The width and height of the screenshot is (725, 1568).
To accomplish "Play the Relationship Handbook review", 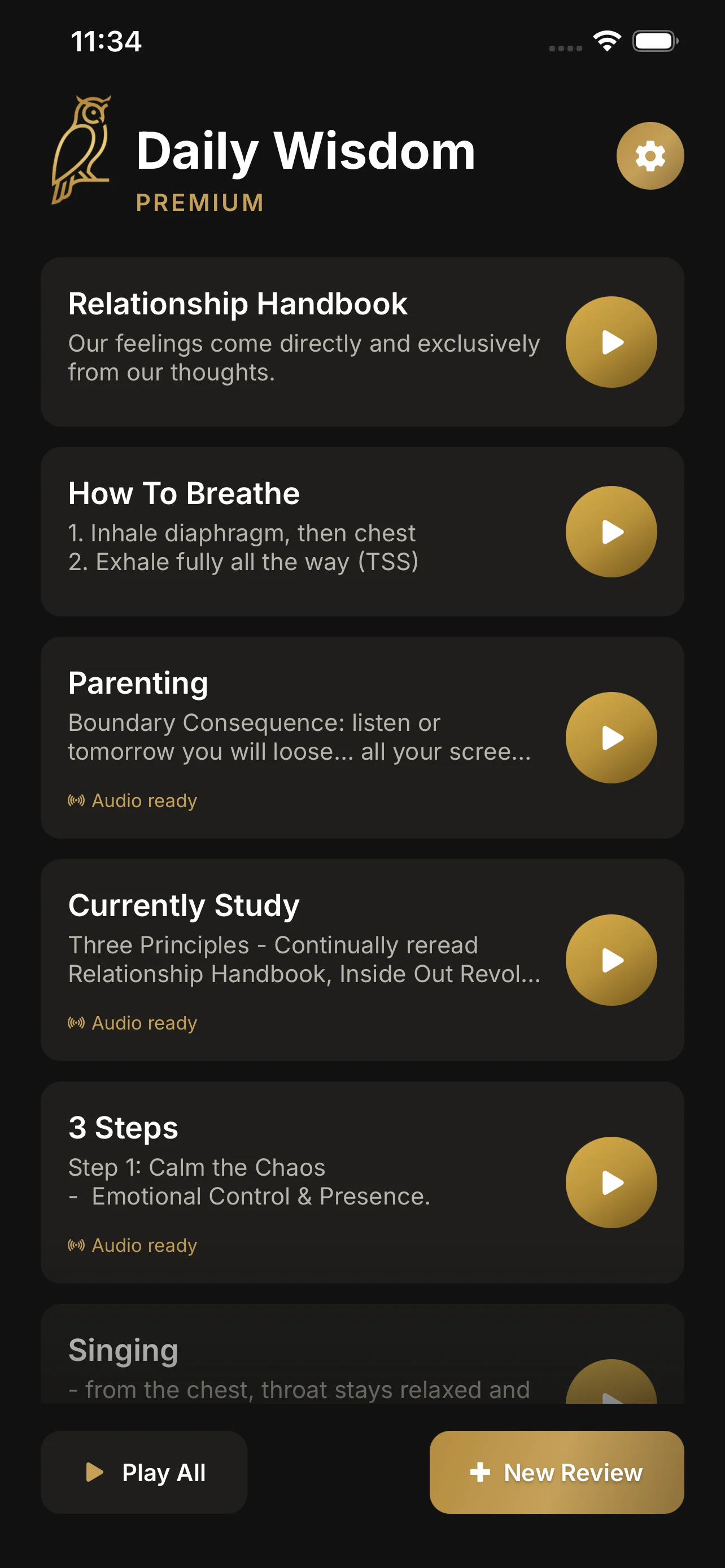I will (x=610, y=343).
